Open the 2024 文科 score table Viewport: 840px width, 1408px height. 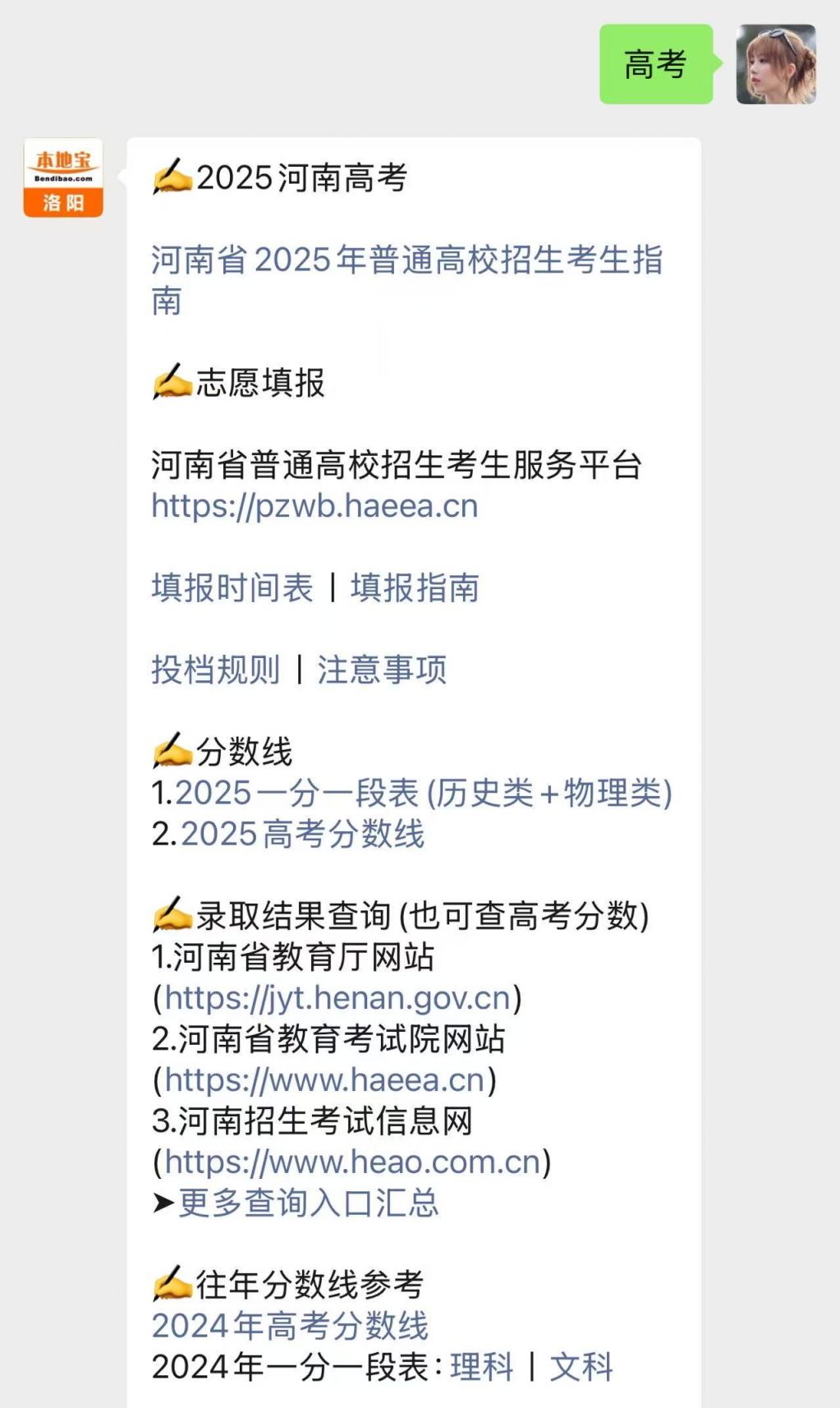pyautogui.click(x=581, y=1367)
